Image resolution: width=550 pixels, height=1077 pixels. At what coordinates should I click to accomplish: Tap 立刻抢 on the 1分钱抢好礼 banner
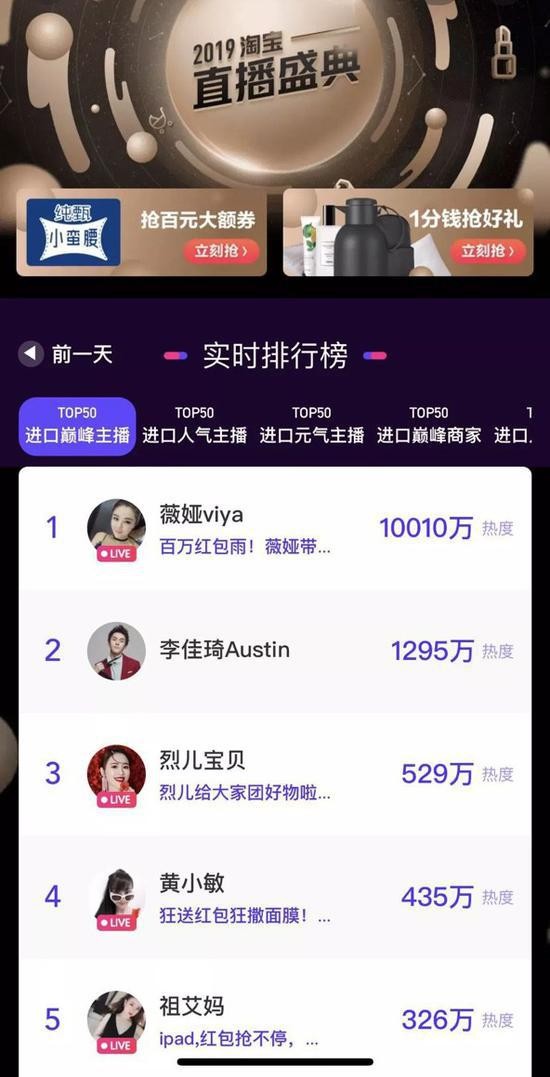pyautogui.click(x=488, y=251)
